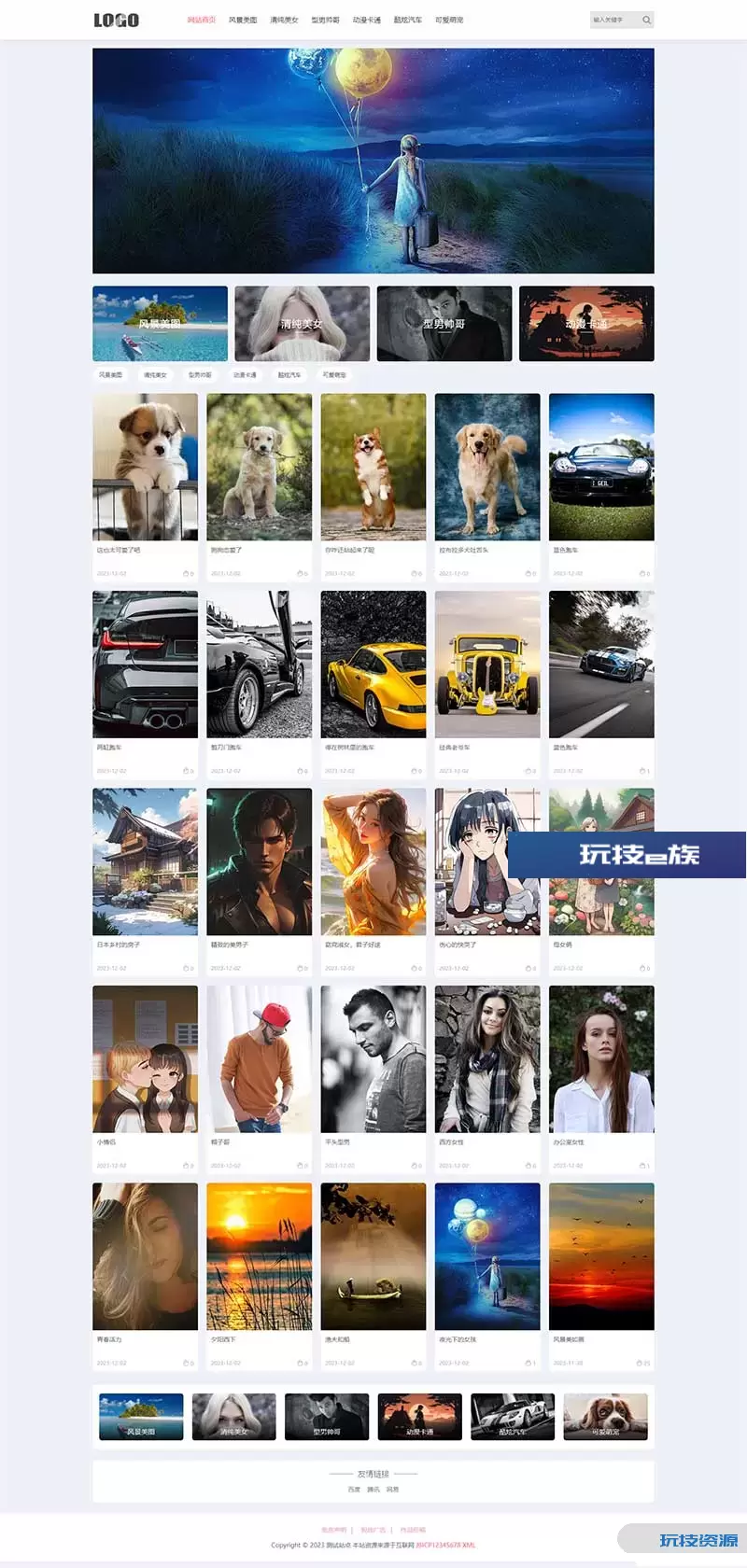The height and width of the screenshot is (1568, 747).
Task: Open 可爱萌宠 in the top navigation
Action: coord(449,20)
